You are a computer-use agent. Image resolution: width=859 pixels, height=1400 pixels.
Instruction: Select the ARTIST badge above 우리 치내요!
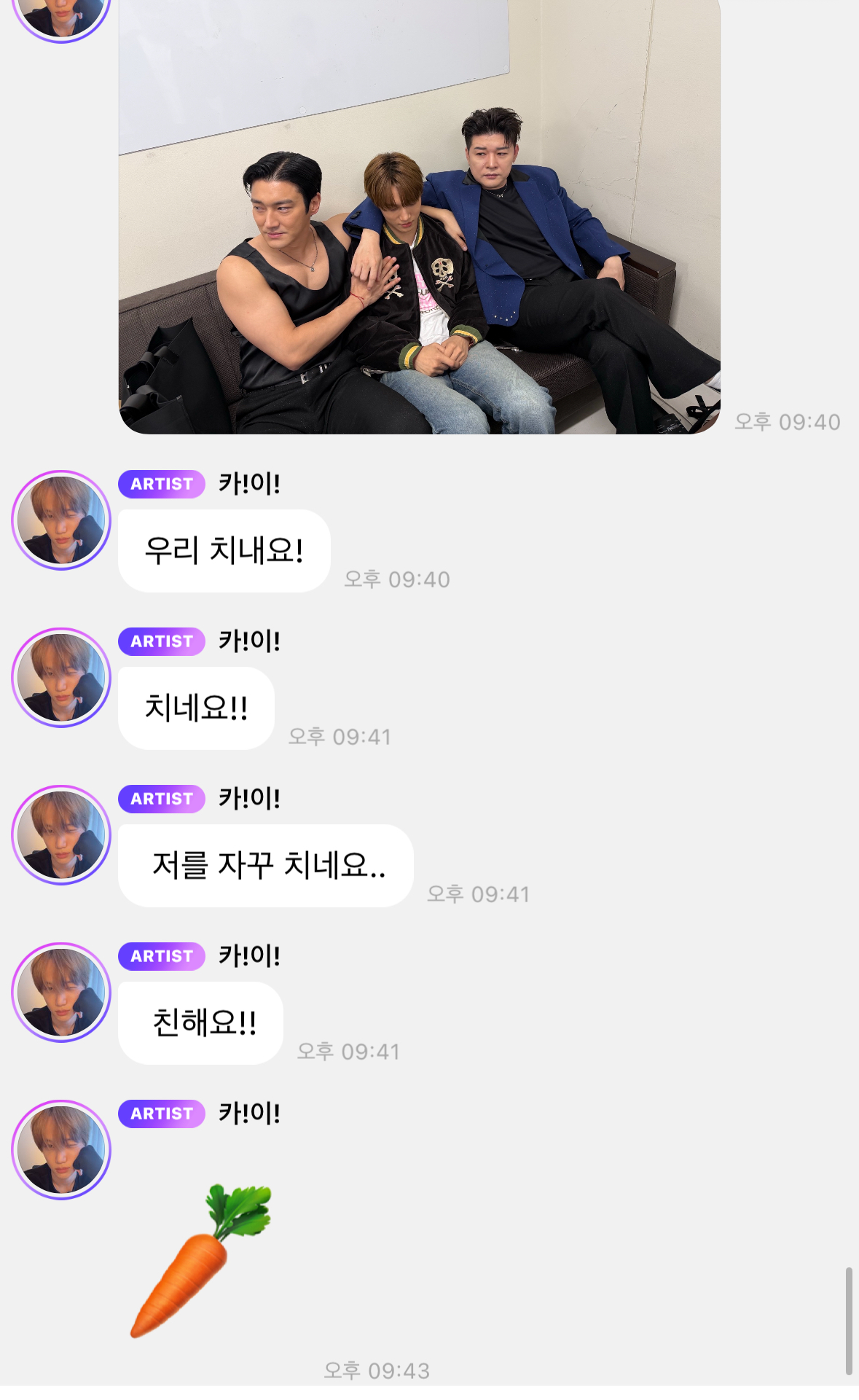(161, 484)
